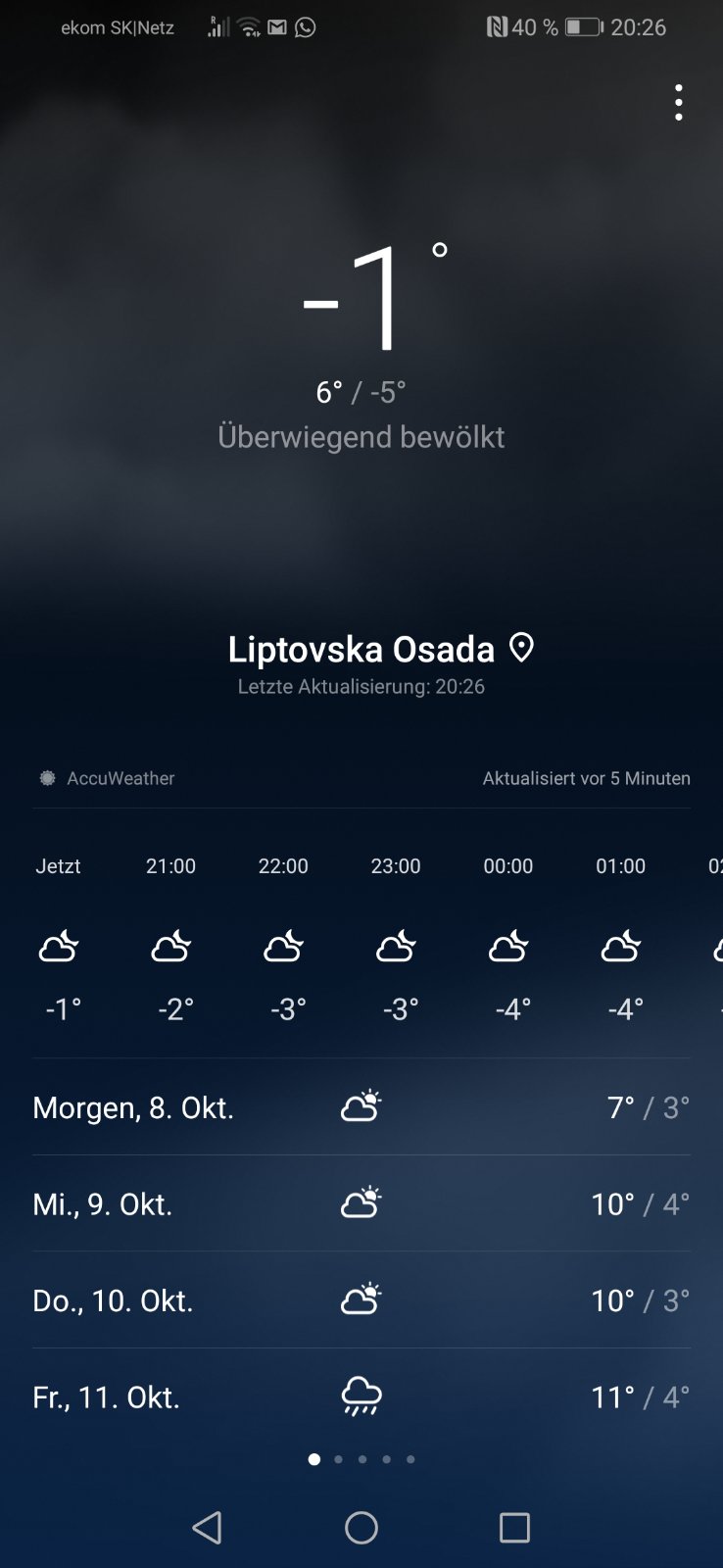Go to the home screen
The width and height of the screenshot is (723, 1568).
point(361,1527)
